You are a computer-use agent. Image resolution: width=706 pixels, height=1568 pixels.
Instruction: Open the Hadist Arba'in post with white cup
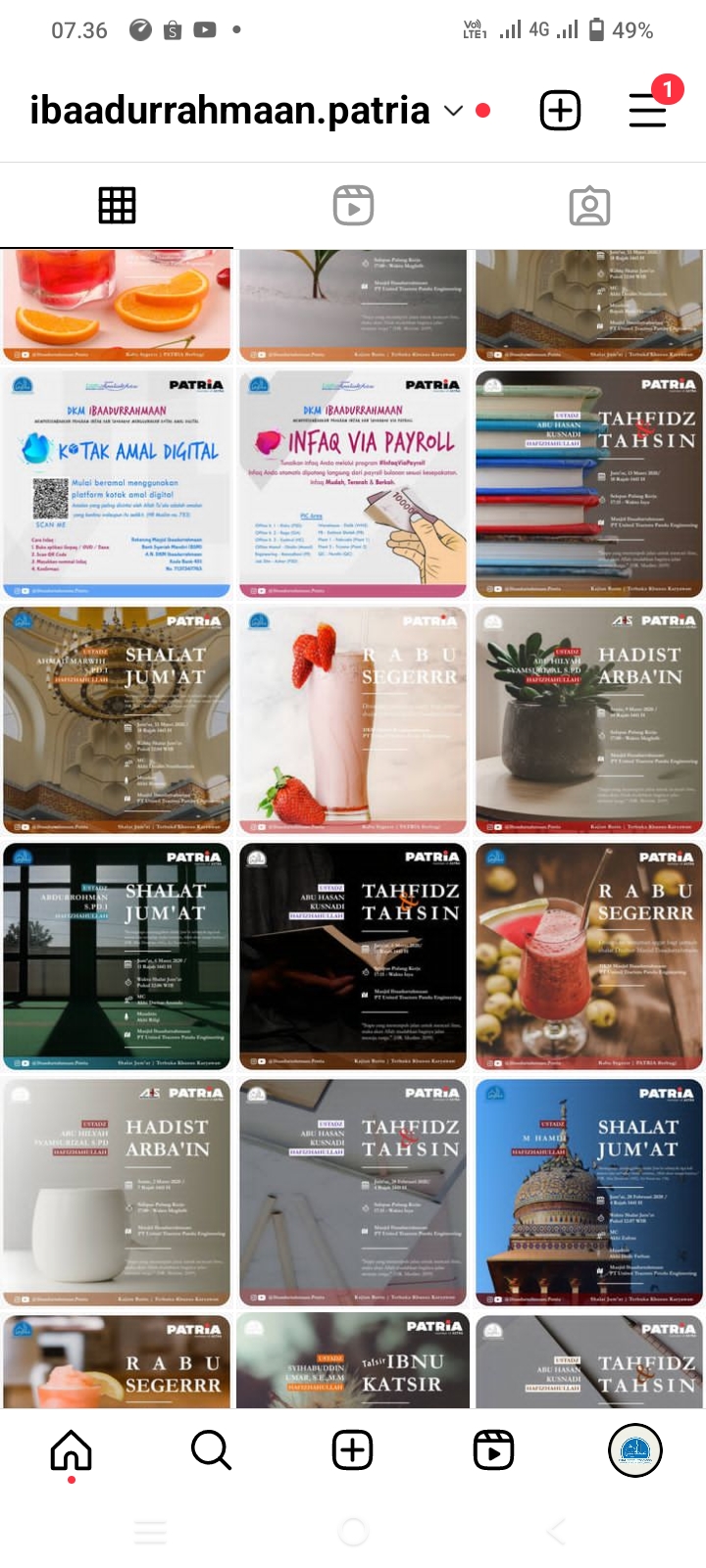(117, 1193)
